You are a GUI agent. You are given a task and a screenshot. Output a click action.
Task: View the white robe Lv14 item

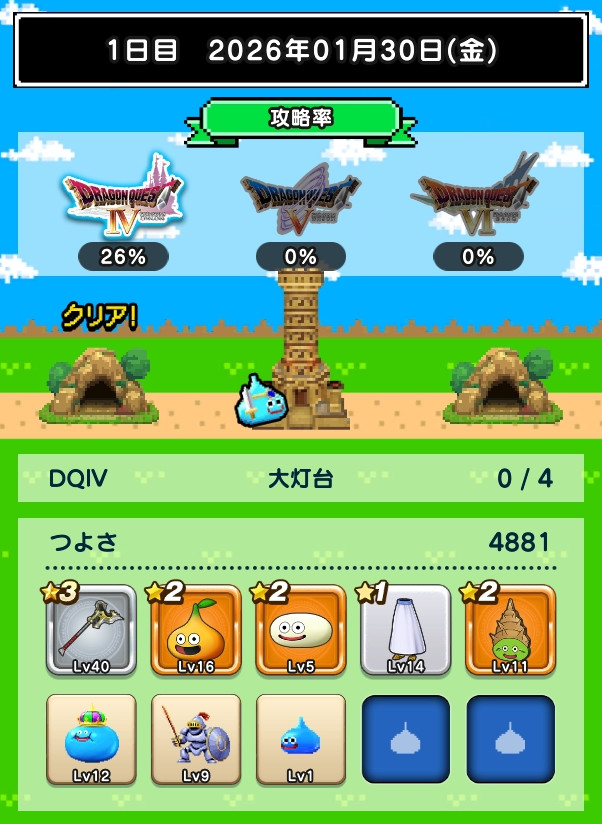(x=406, y=630)
